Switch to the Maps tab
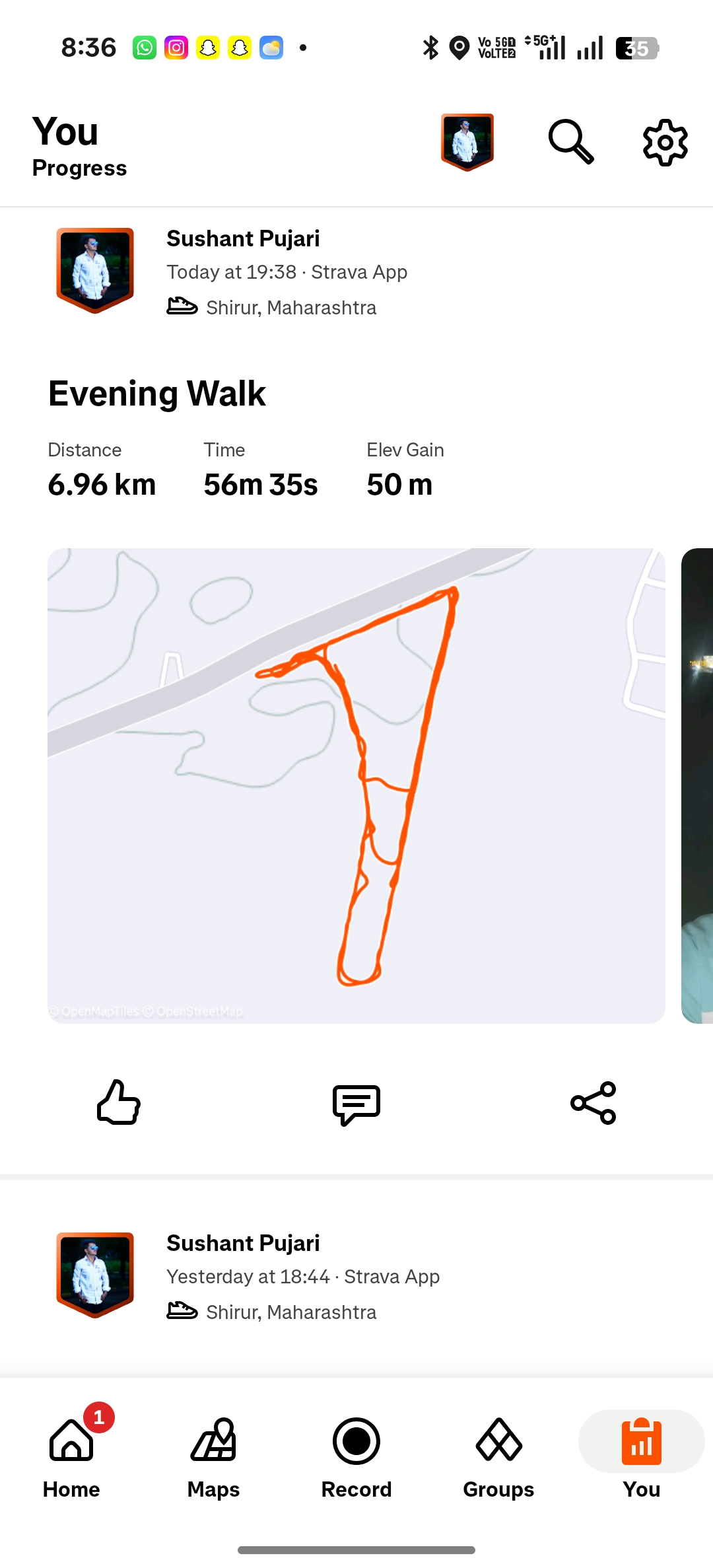Image resolution: width=713 pixels, height=1568 pixels. coord(213,1453)
